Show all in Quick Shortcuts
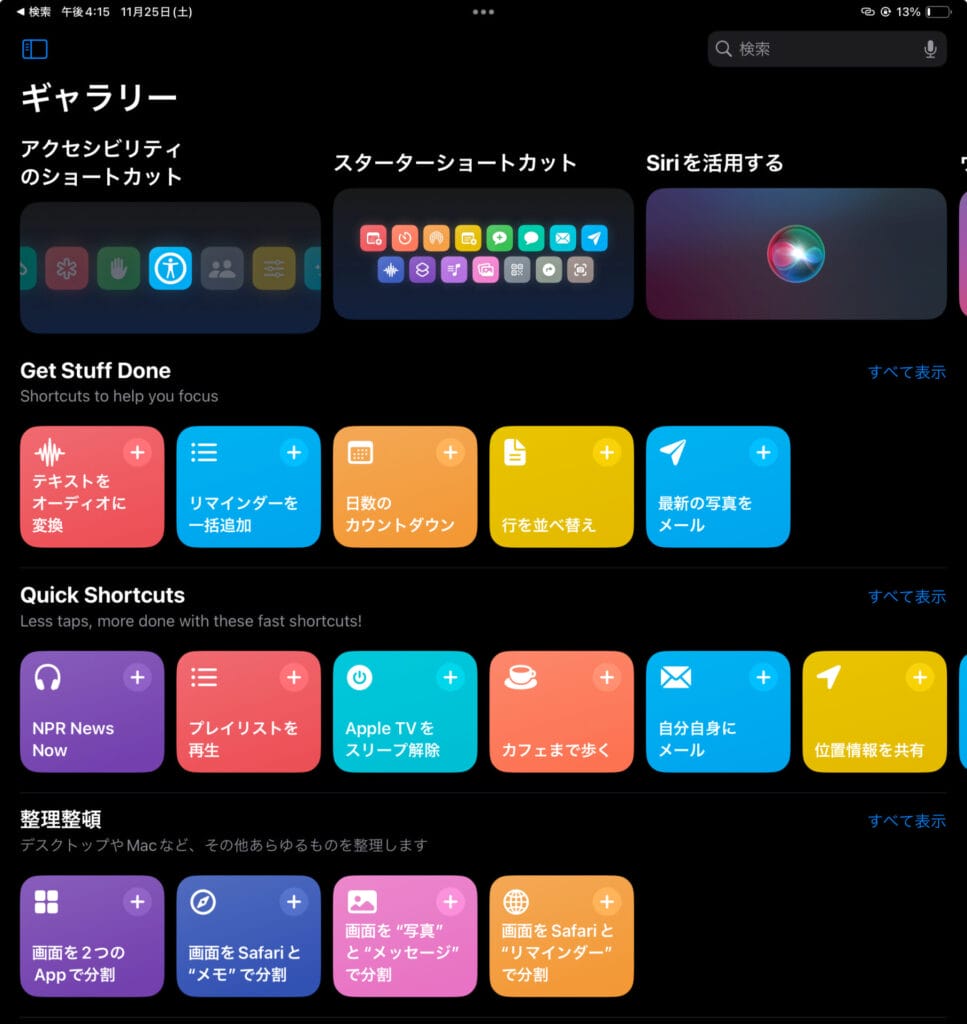This screenshot has width=967, height=1024. coord(906,597)
